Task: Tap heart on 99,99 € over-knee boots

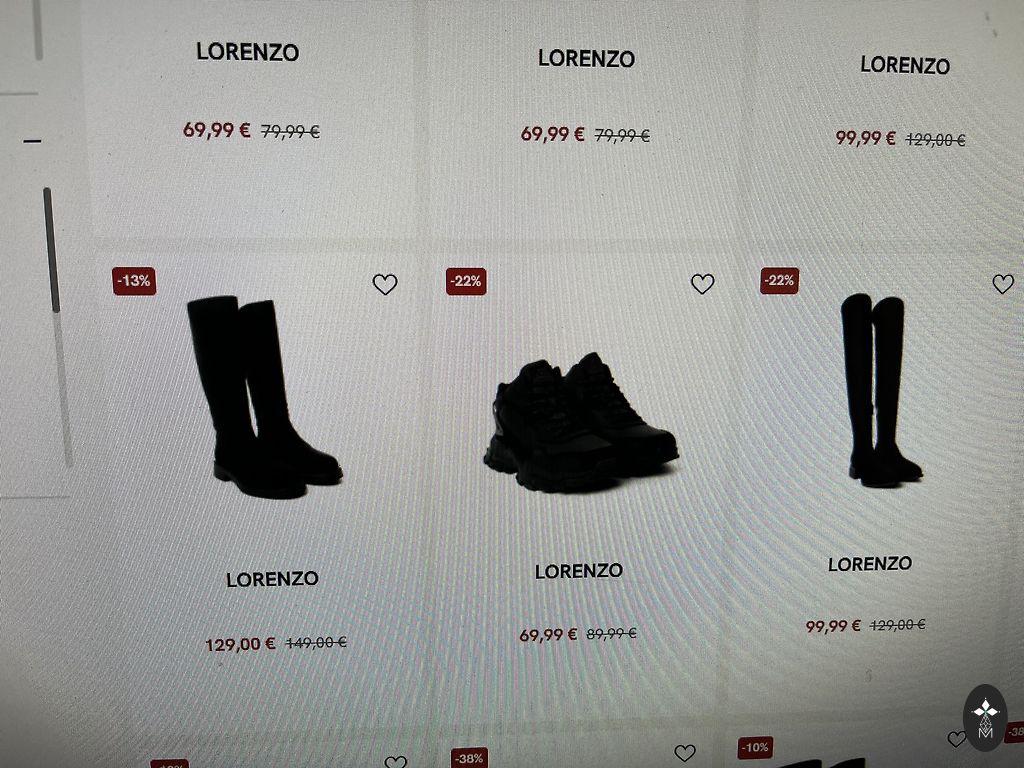Action: [x=1003, y=284]
